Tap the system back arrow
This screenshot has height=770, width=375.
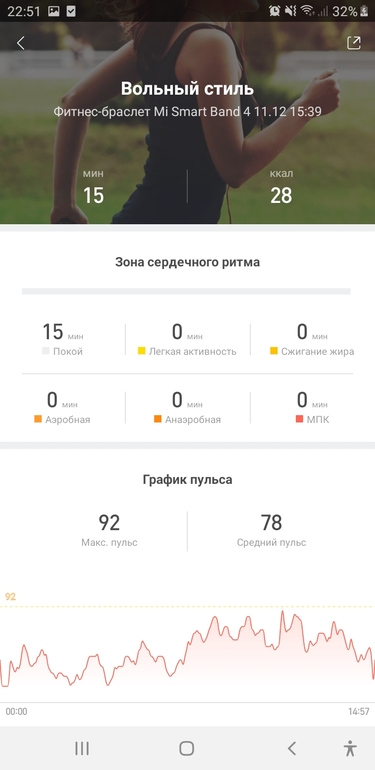(x=292, y=748)
